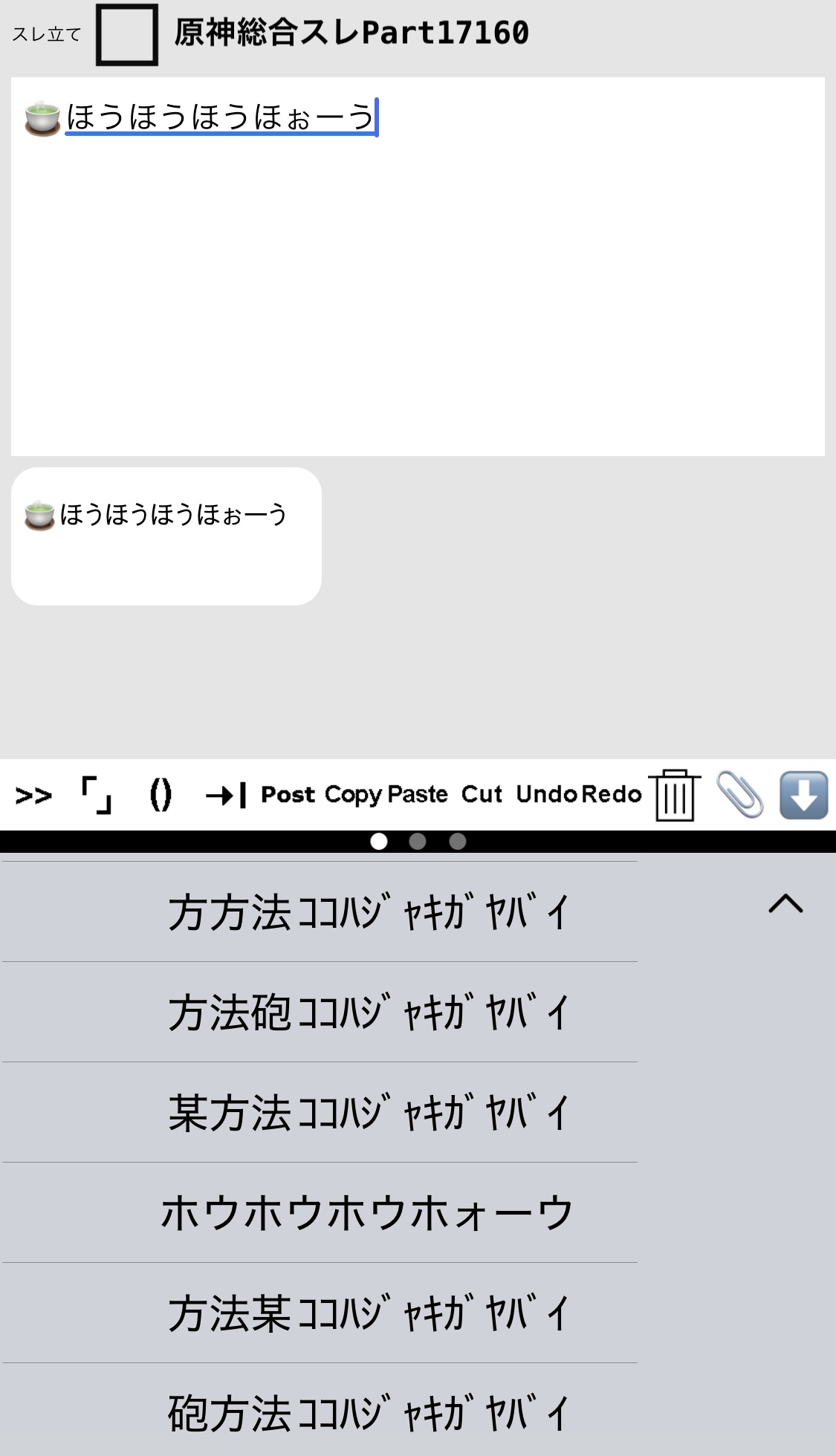The width and height of the screenshot is (836, 1456).
Task: Collapse the candidate list chevron
Action: tap(785, 903)
